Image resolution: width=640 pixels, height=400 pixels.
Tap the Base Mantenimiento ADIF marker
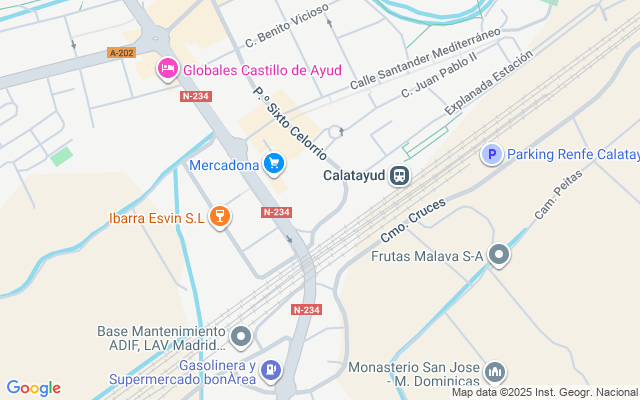pyautogui.click(x=240, y=337)
